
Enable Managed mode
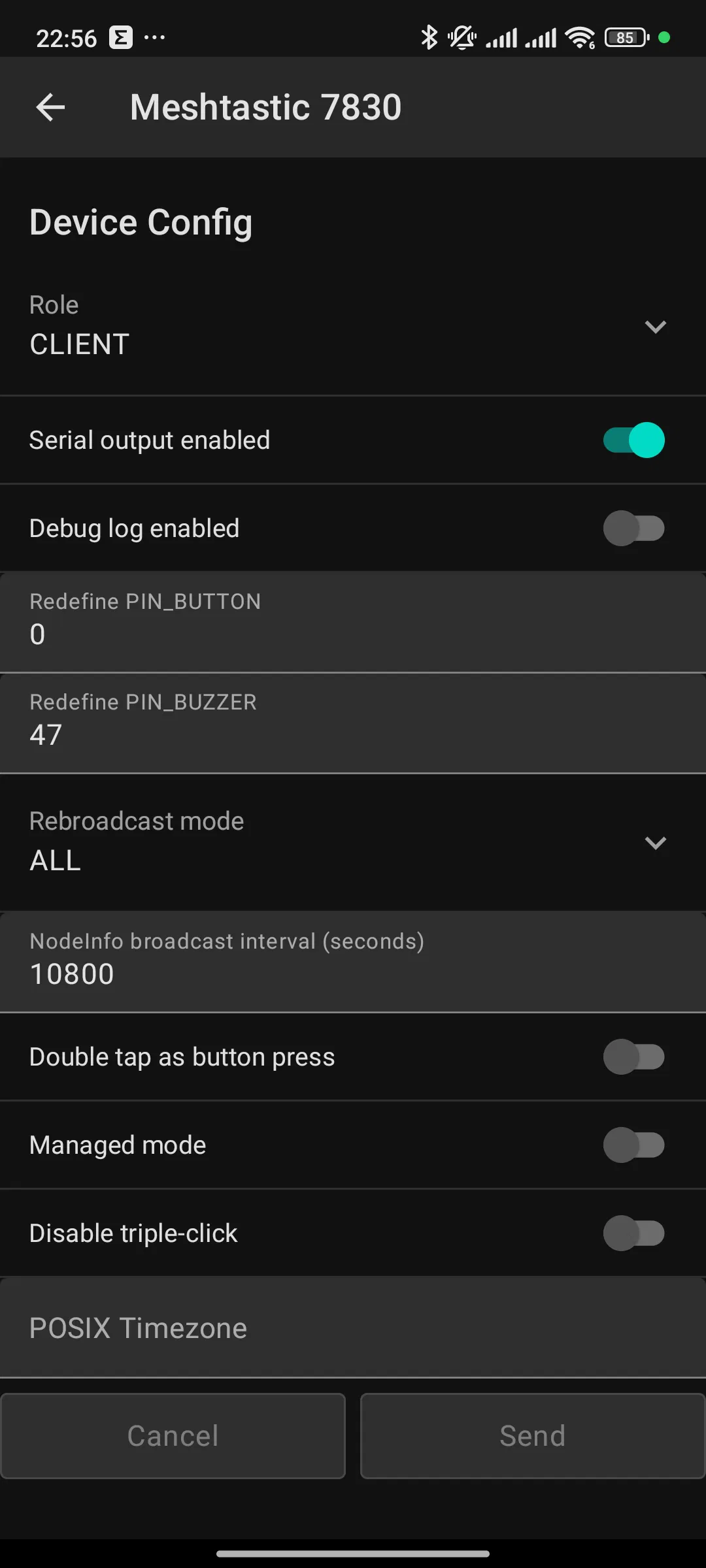click(633, 1145)
